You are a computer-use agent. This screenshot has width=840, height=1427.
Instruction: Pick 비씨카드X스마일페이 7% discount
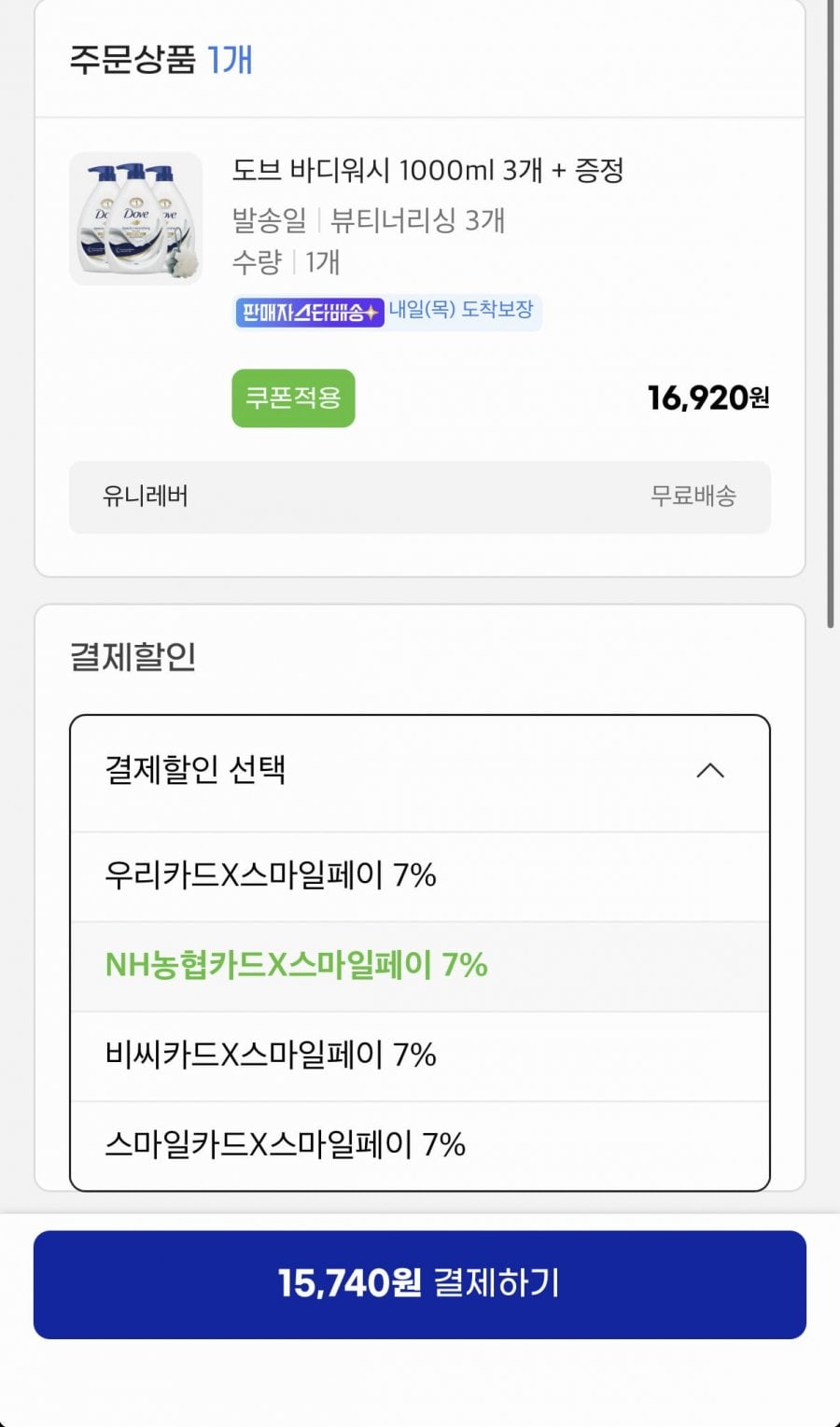coord(420,1056)
